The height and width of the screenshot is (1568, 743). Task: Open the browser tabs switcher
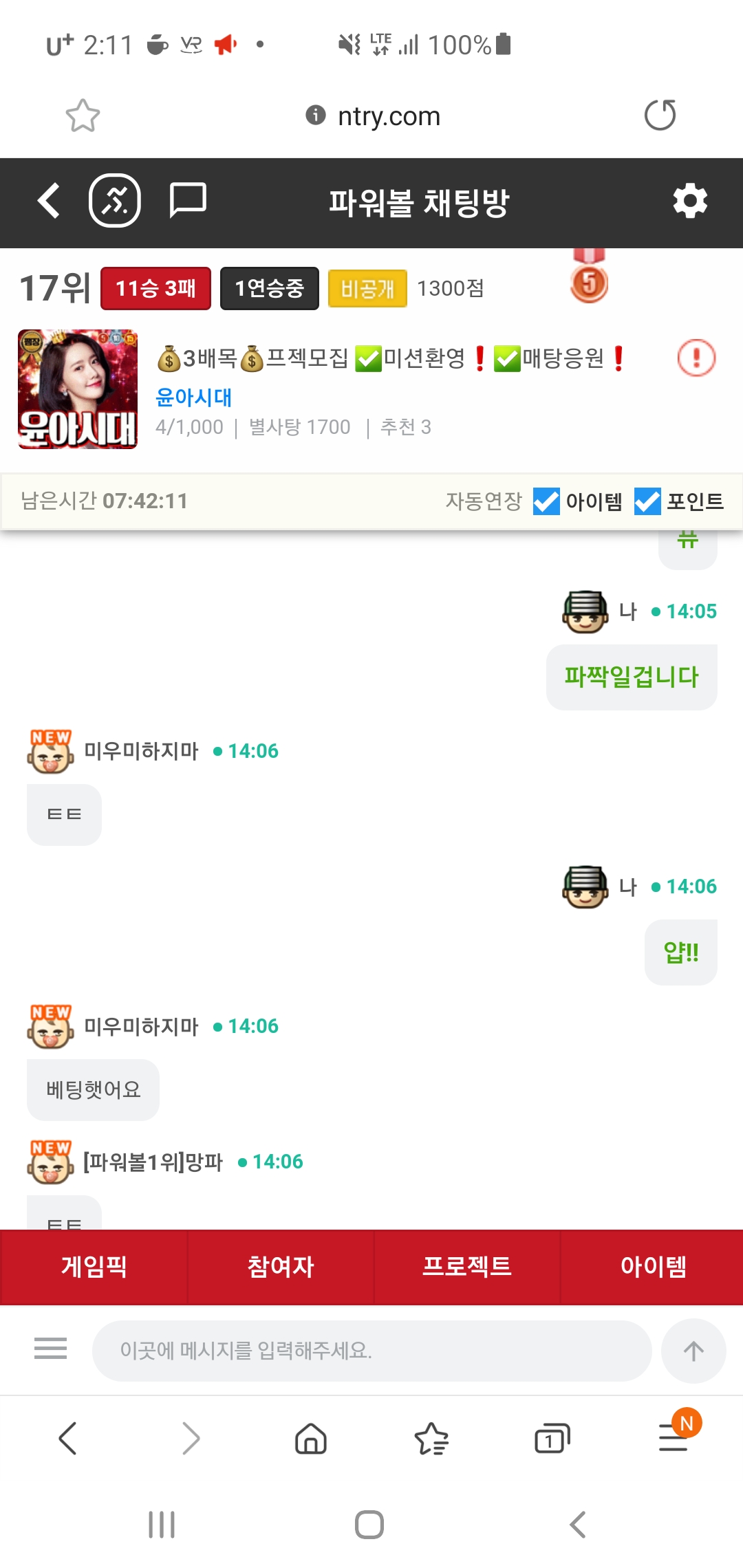[x=552, y=1439]
